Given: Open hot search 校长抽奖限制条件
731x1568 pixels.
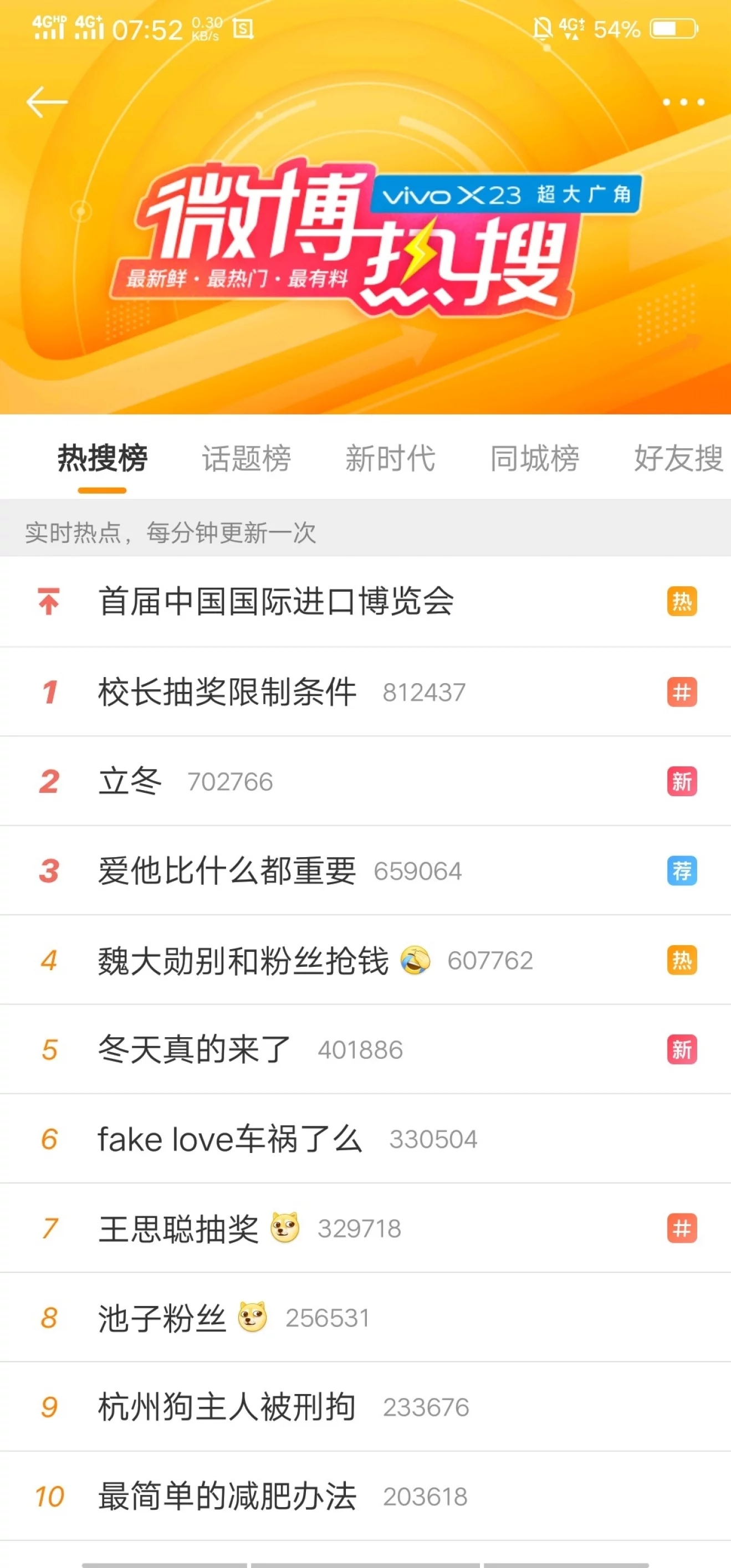Looking at the screenshot, I should tap(227, 692).
